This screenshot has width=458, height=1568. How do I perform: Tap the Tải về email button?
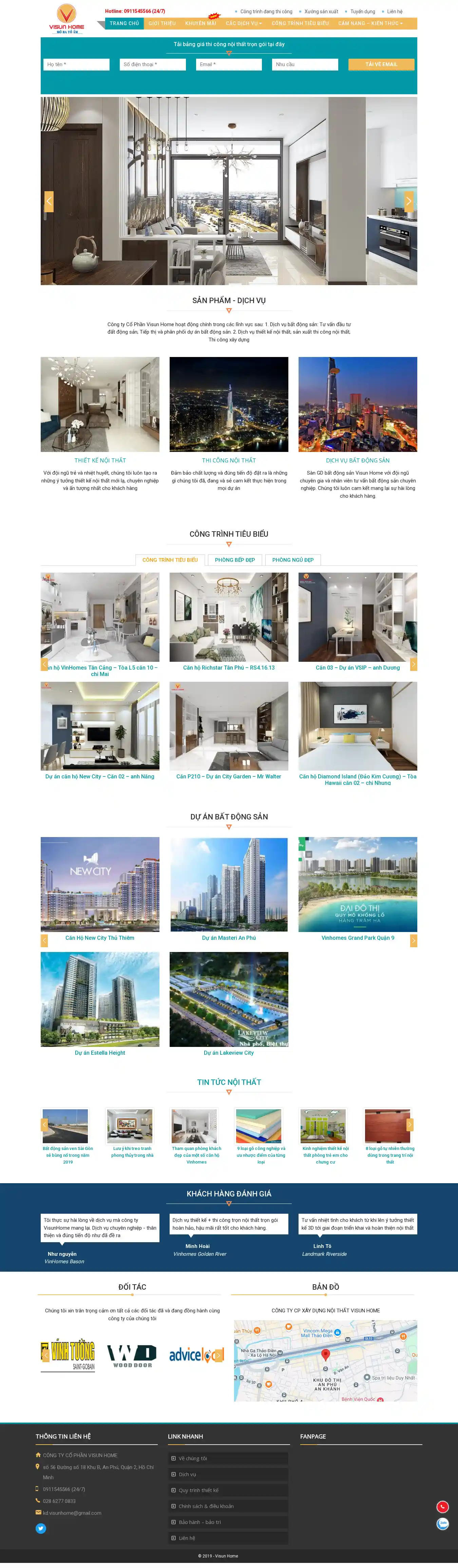point(381,64)
